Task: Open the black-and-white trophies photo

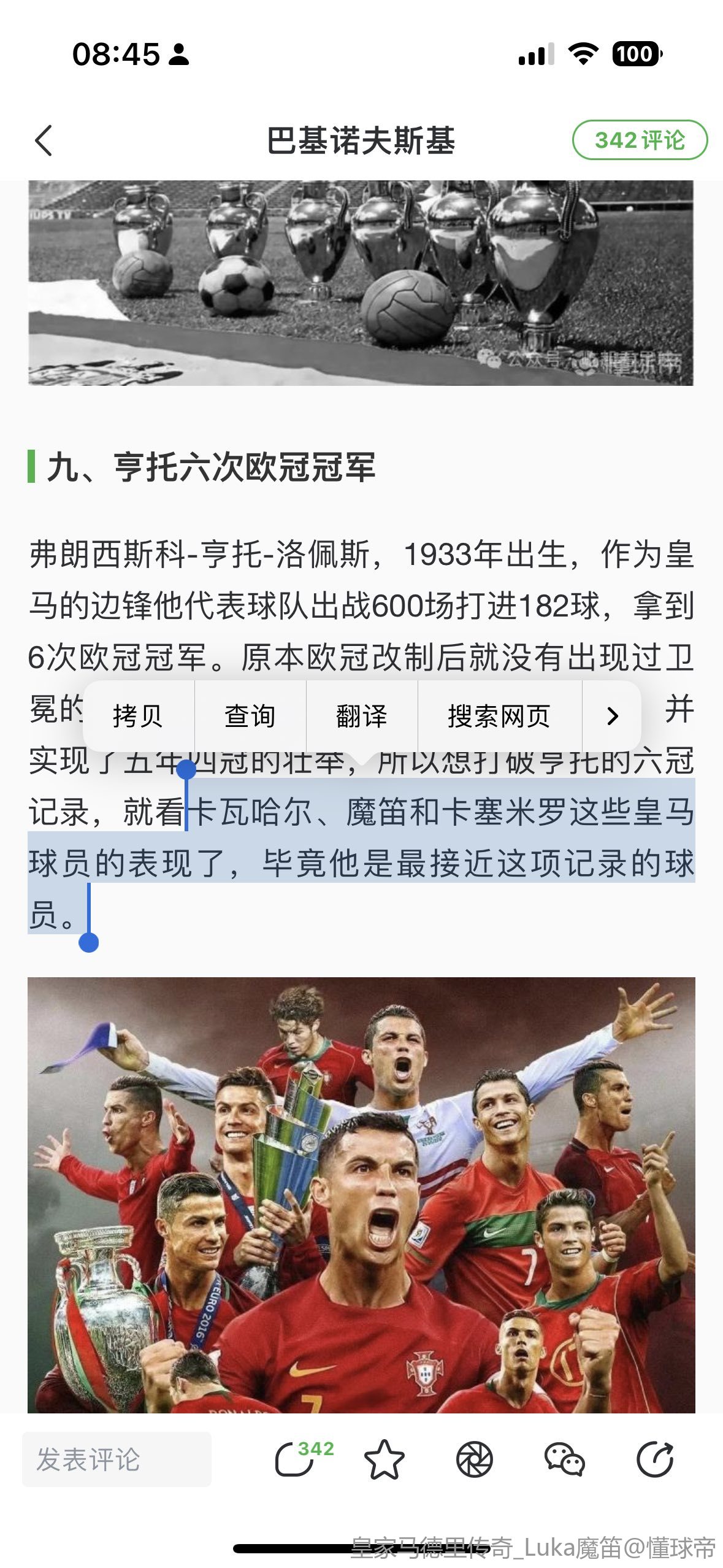Action: pos(361,282)
